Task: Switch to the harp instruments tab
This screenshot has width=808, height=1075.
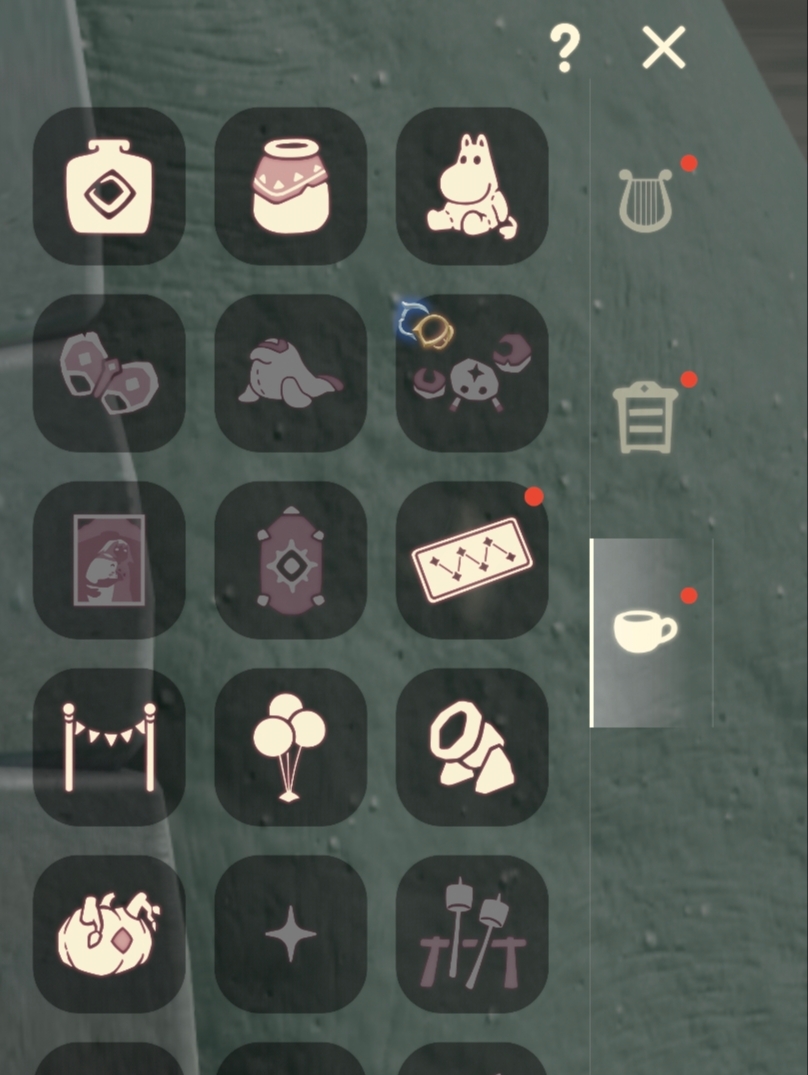Action: click(x=646, y=200)
